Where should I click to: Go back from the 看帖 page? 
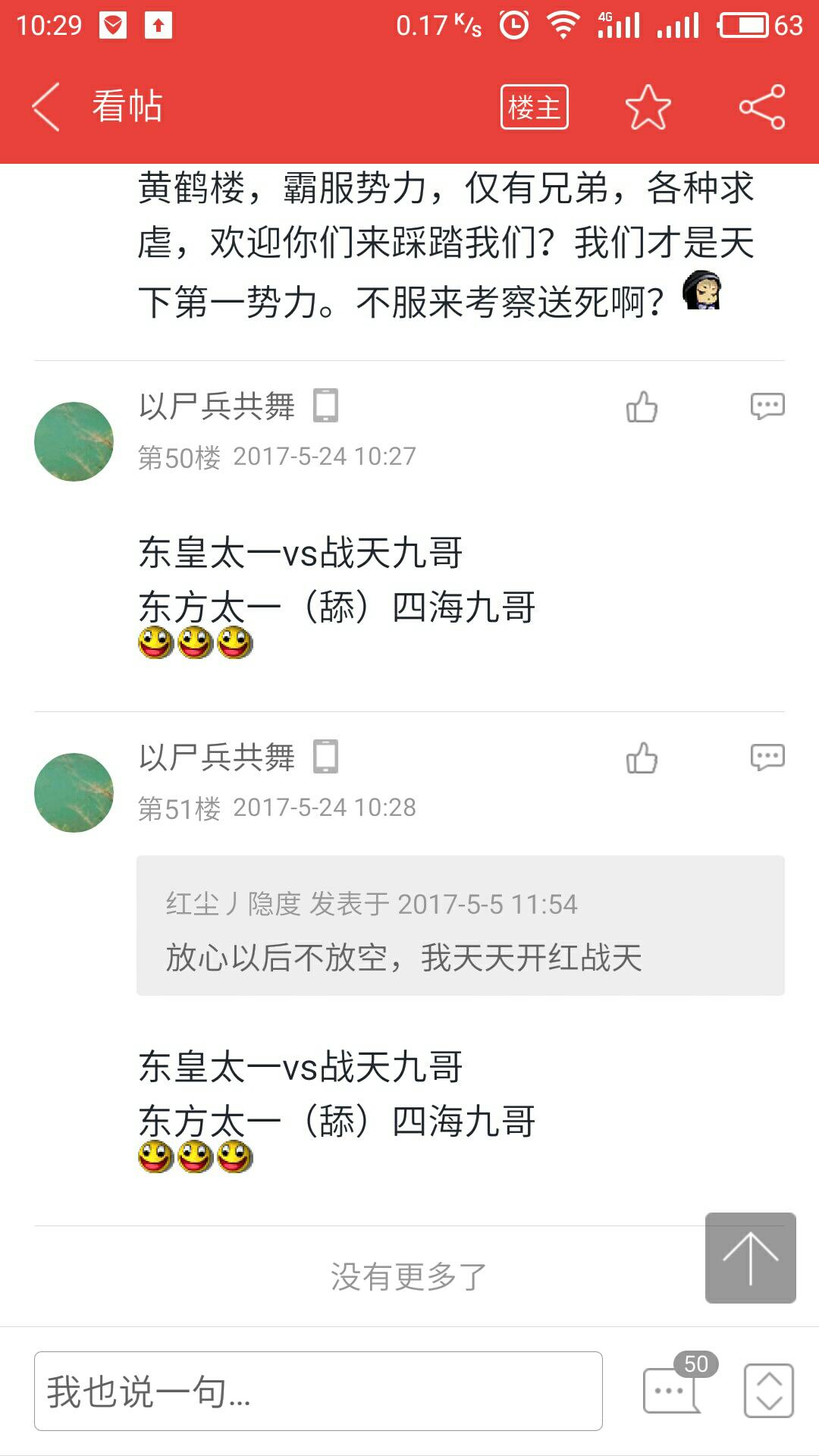pos(45,107)
